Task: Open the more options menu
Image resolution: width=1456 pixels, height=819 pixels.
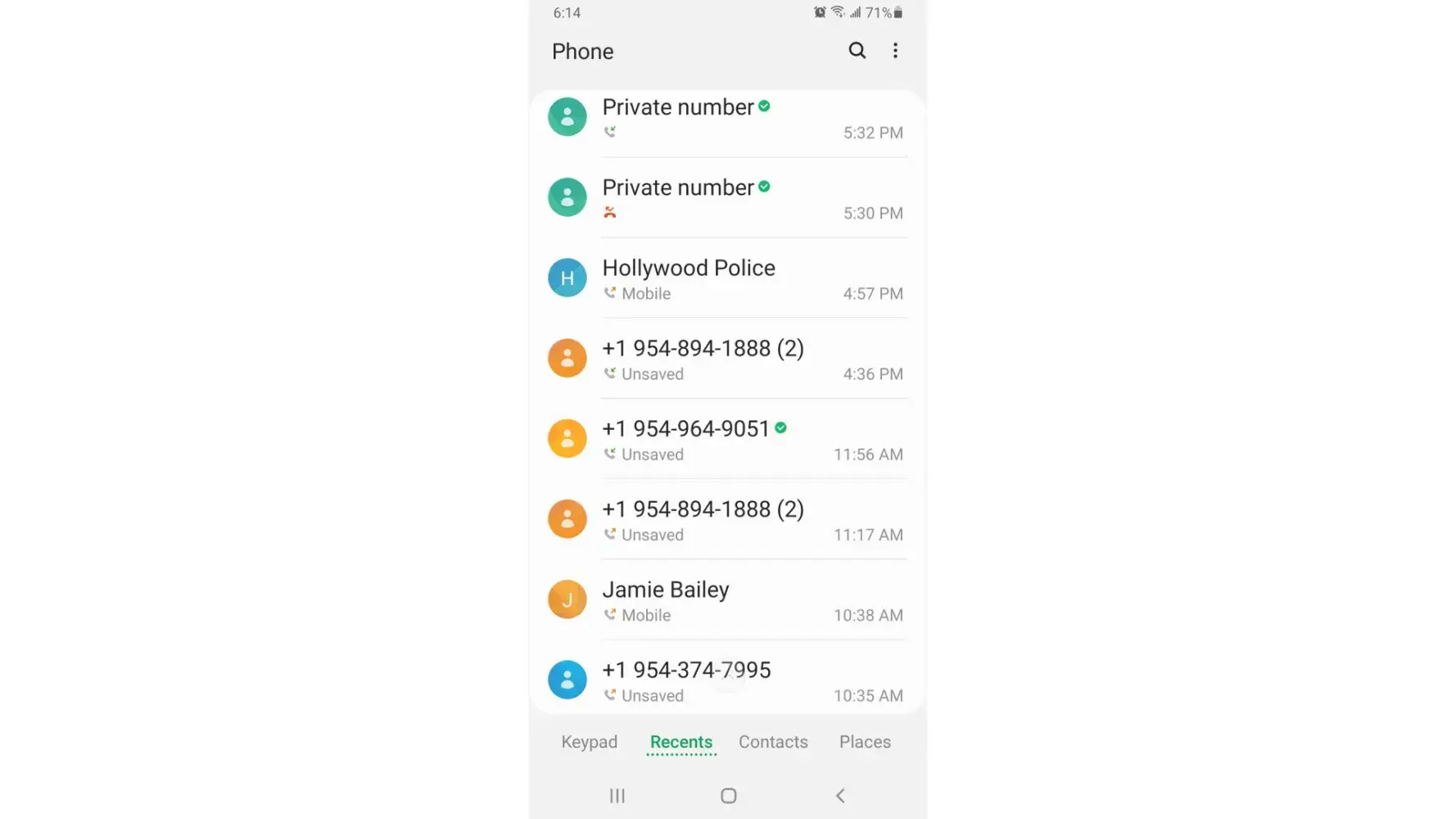Action: (895, 51)
